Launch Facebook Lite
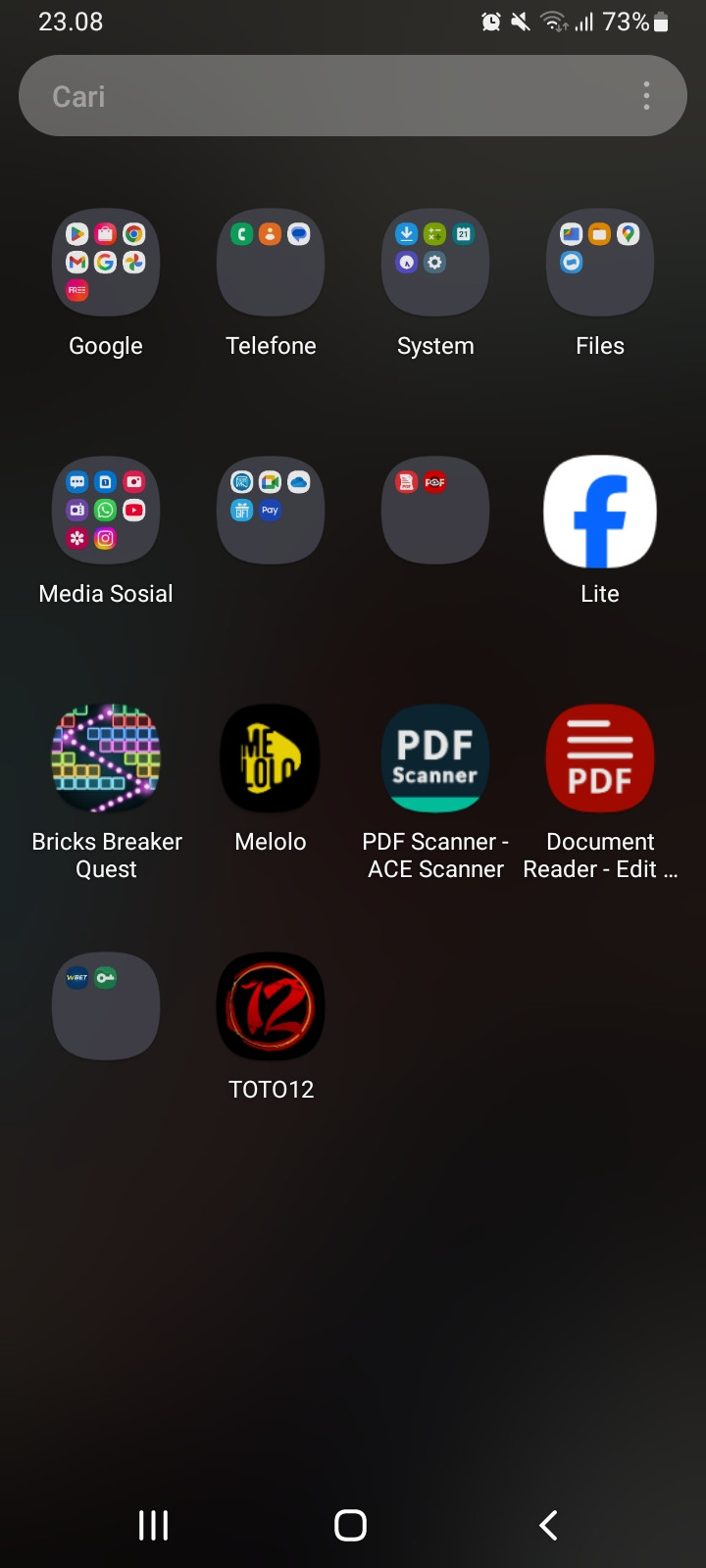The image size is (706, 1568). pos(600,511)
